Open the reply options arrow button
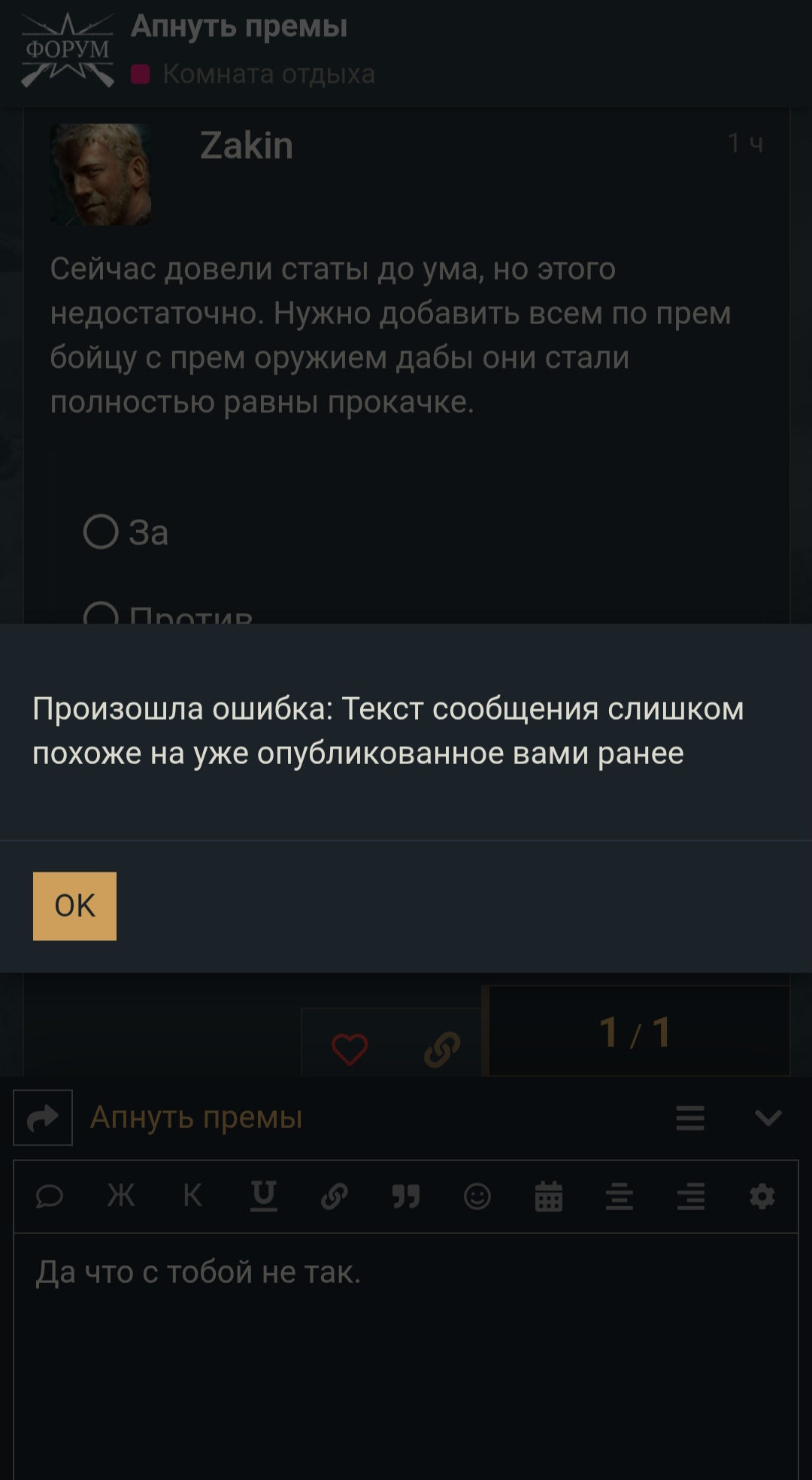 pyautogui.click(x=43, y=1118)
